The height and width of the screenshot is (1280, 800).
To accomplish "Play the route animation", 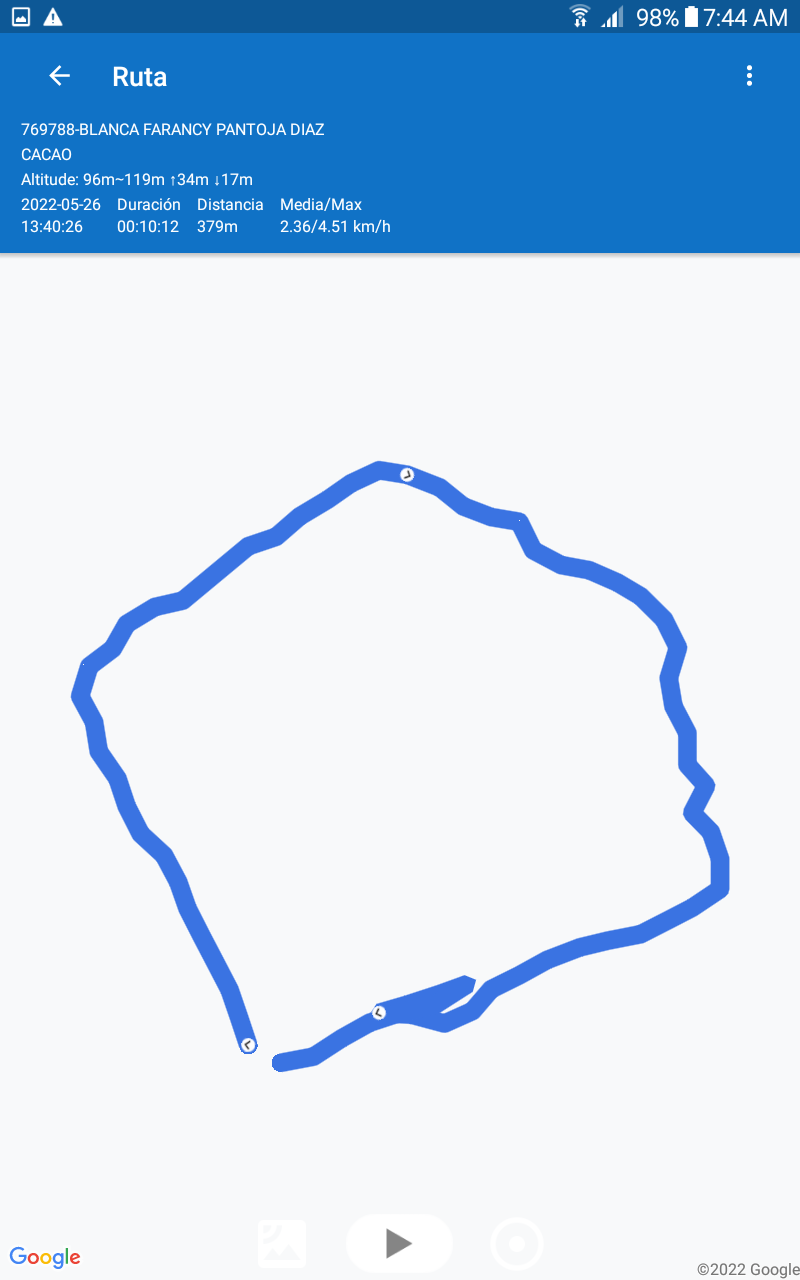I will point(399,1243).
